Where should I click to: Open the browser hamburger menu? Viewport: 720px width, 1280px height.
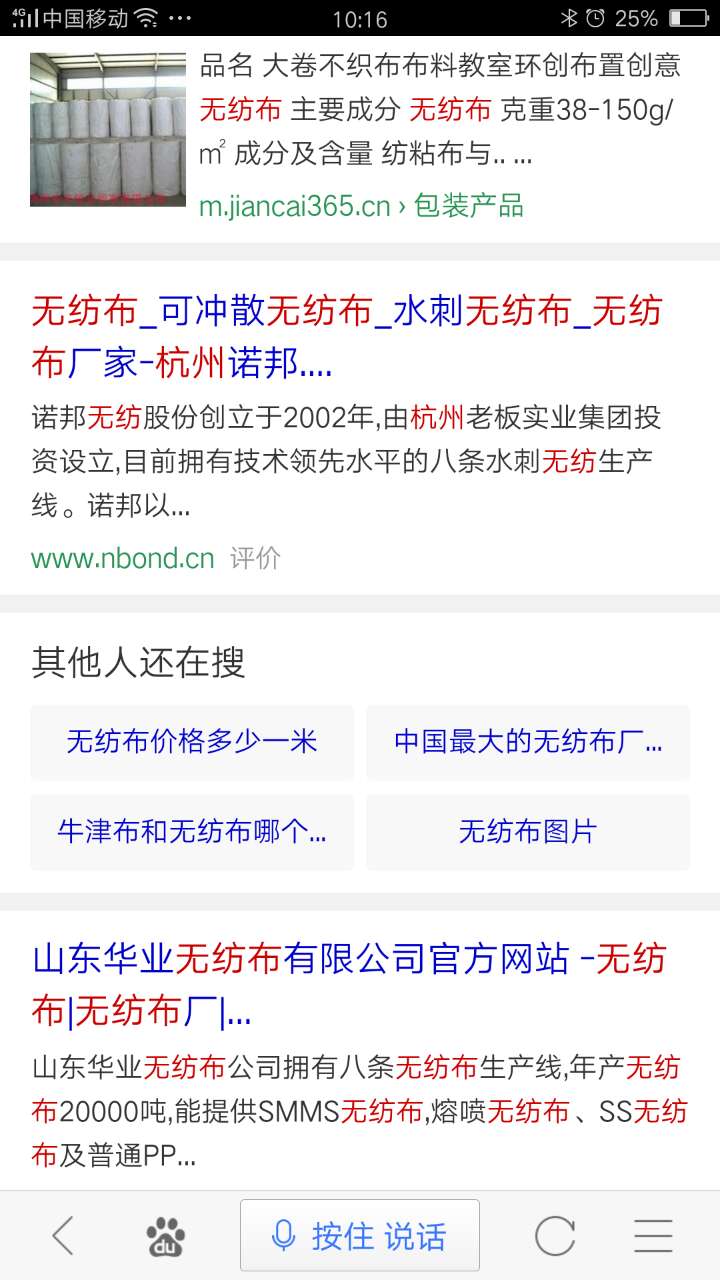click(x=653, y=1236)
